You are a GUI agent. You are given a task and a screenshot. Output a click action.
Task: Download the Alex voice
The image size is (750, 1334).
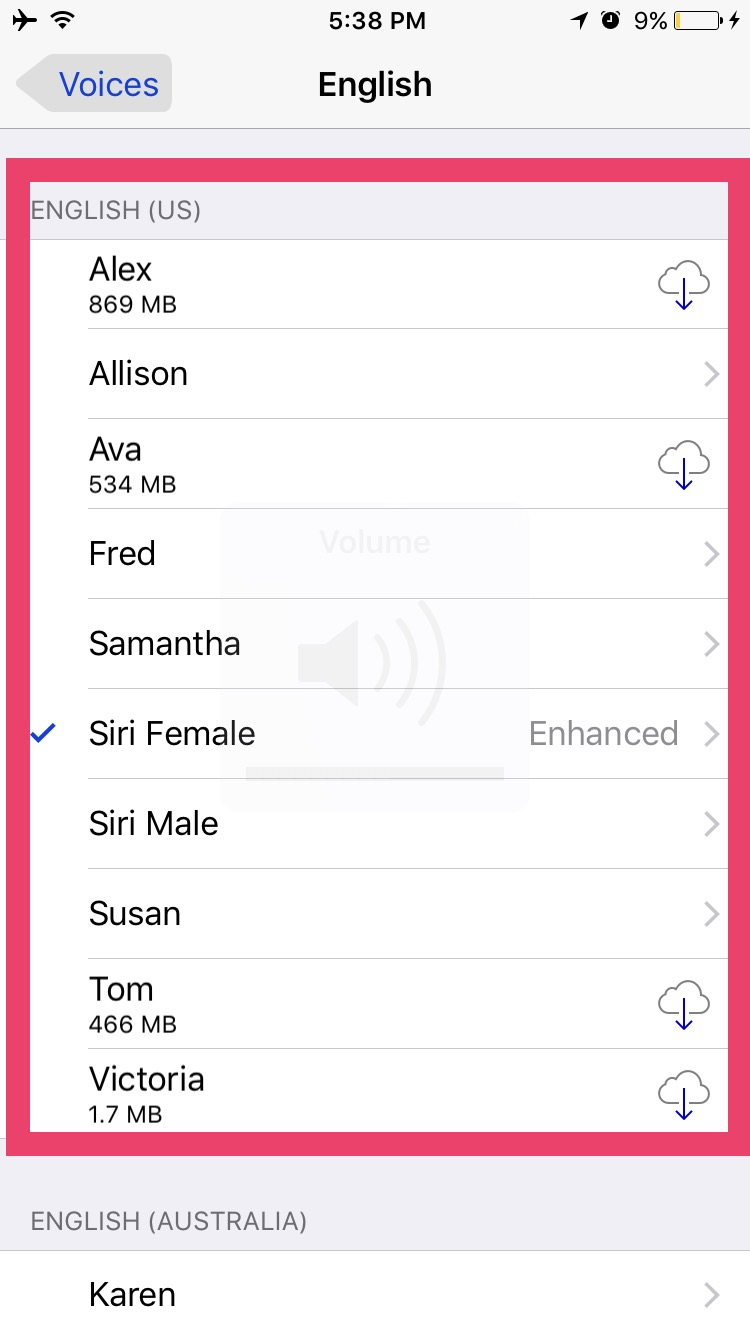[683, 285]
